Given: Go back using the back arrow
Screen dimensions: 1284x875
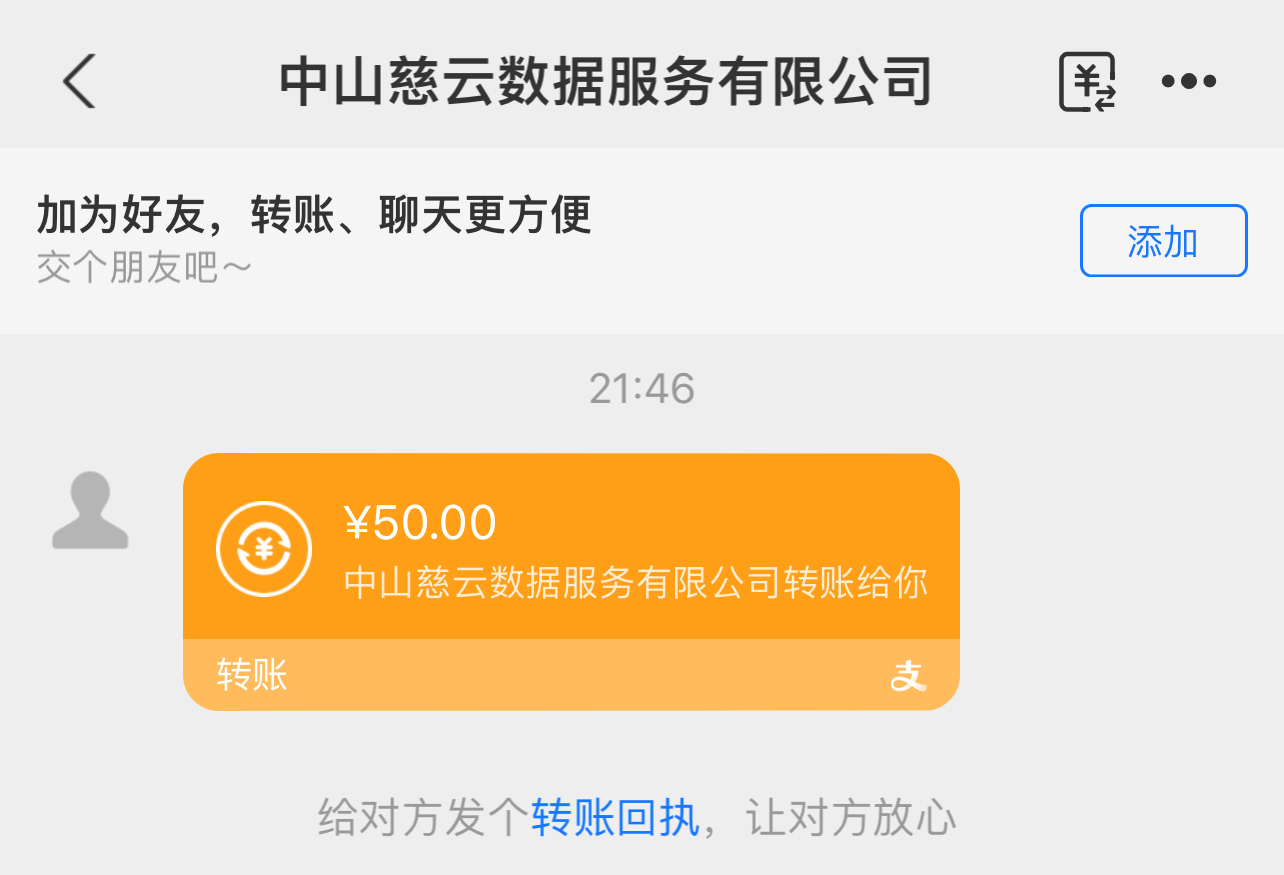Looking at the screenshot, I should [80, 81].
